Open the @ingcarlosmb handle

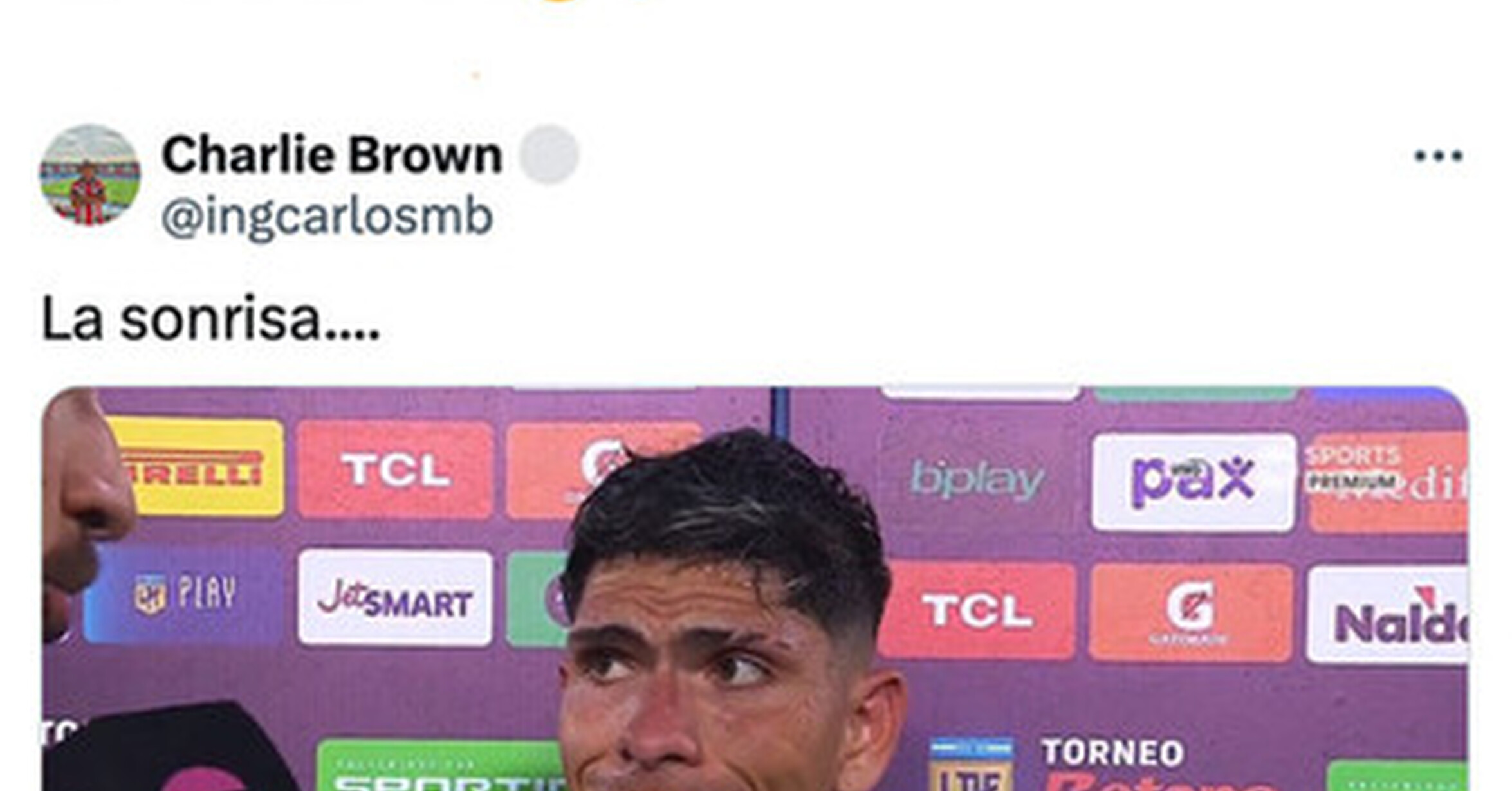327,217
